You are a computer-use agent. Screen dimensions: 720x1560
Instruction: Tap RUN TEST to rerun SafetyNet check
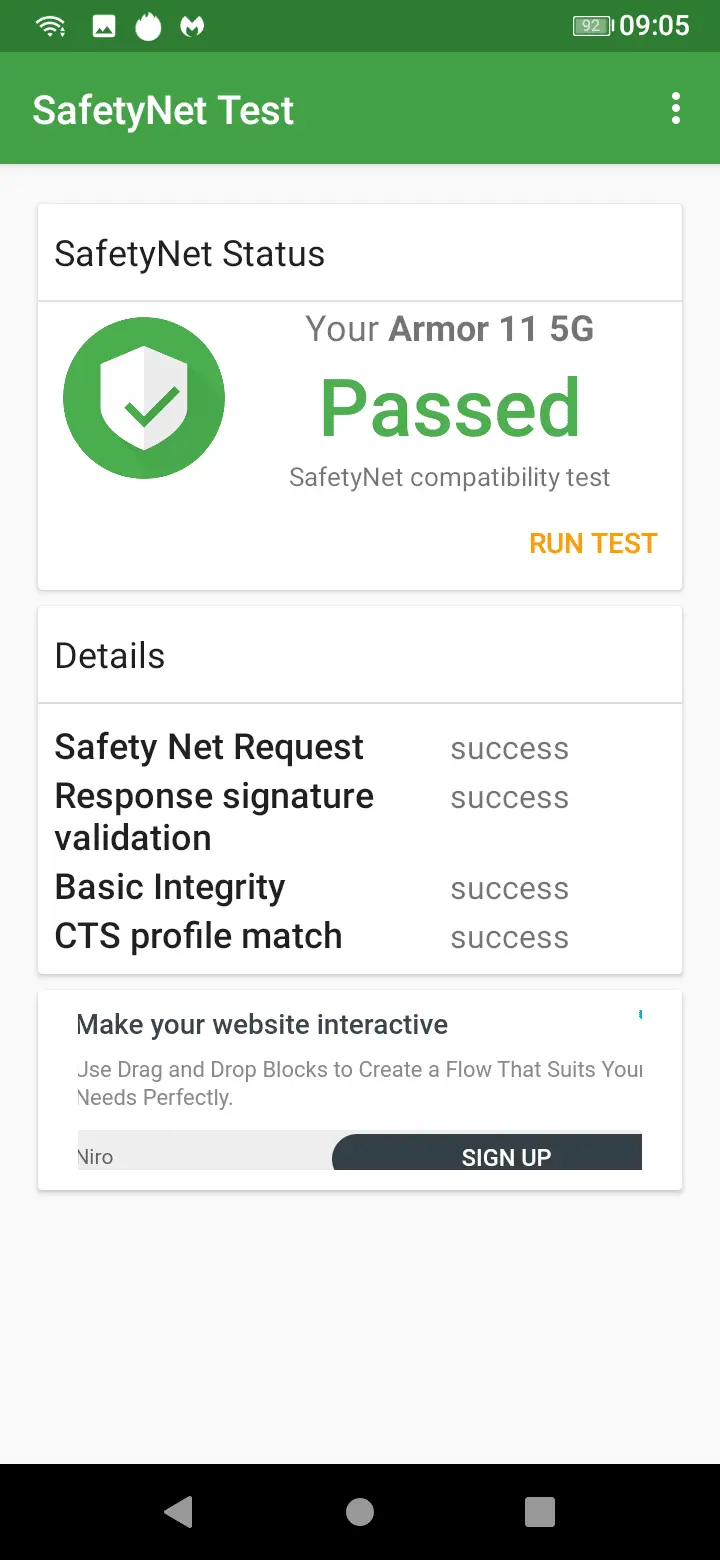click(593, 543)
